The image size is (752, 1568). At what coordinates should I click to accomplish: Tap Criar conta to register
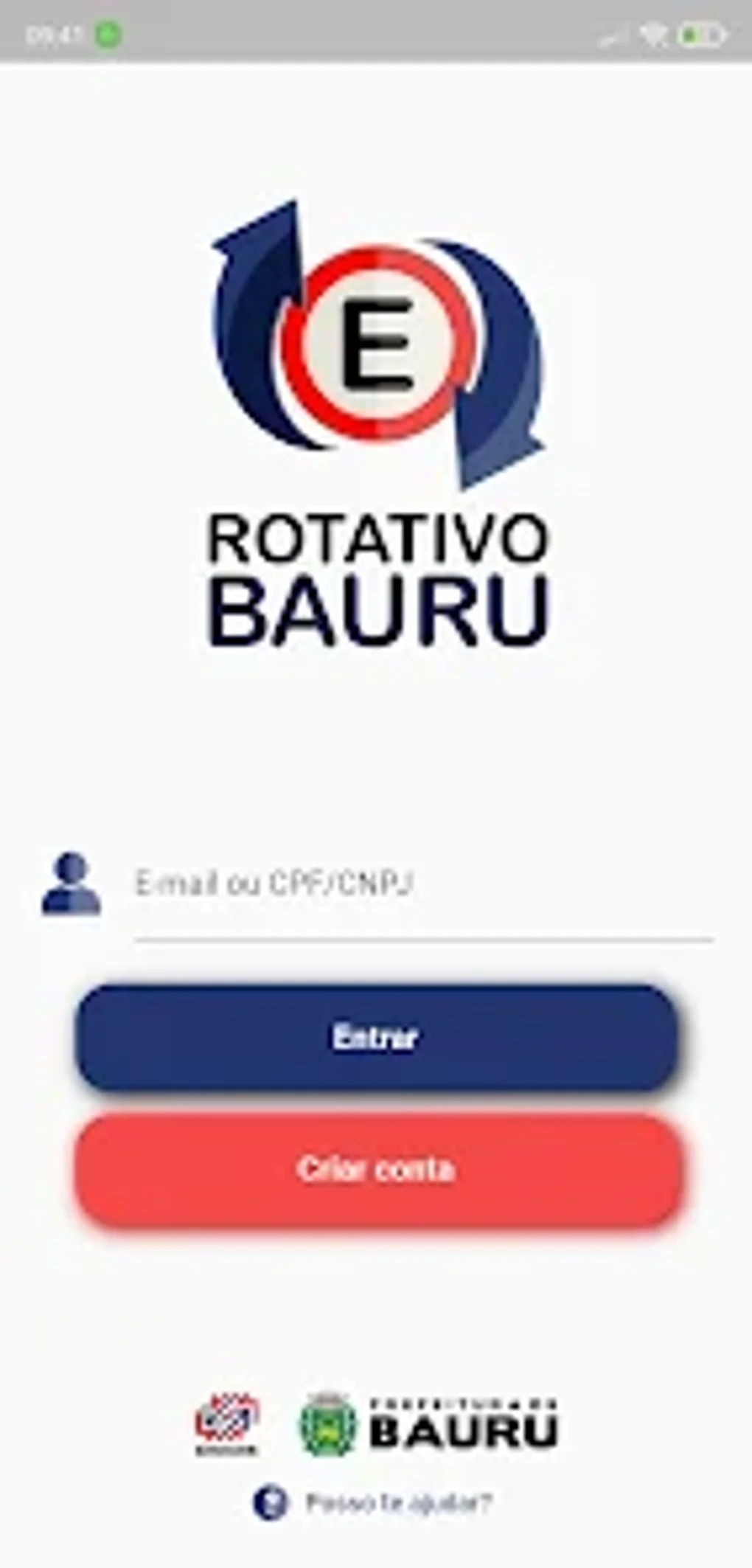pyautogui.click(x=376, y=1169)
